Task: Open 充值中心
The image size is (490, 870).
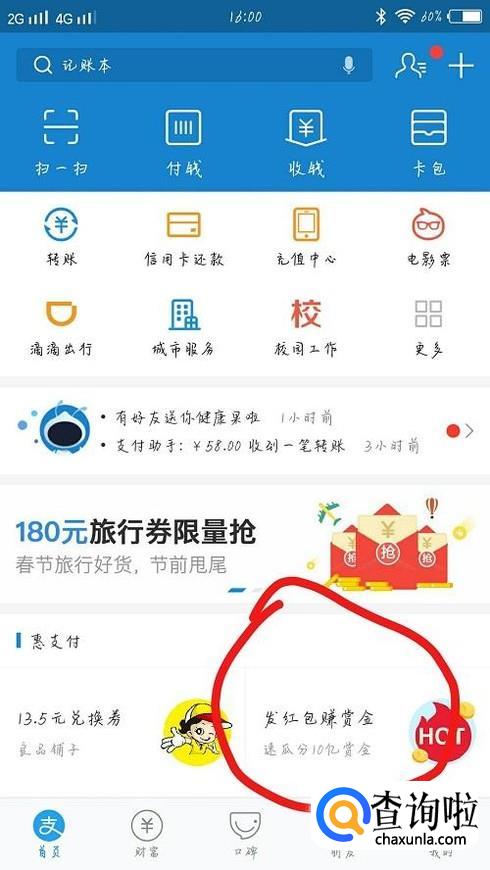Action: (306, 237)
